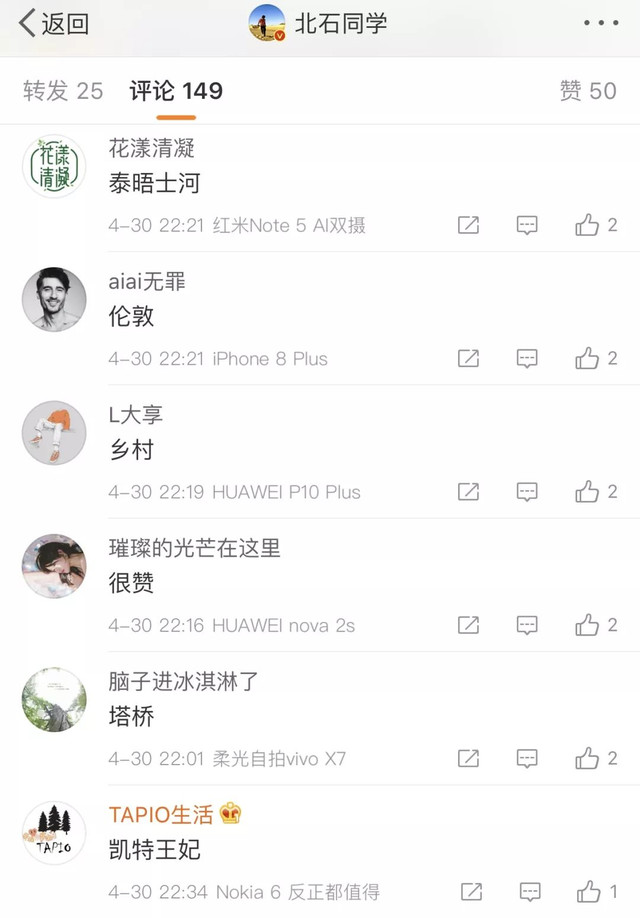This screenshot has width=640, height=918.
Task: Like 花漾清凝's comment 泰晤士河
Action: (x=587, y=225)
